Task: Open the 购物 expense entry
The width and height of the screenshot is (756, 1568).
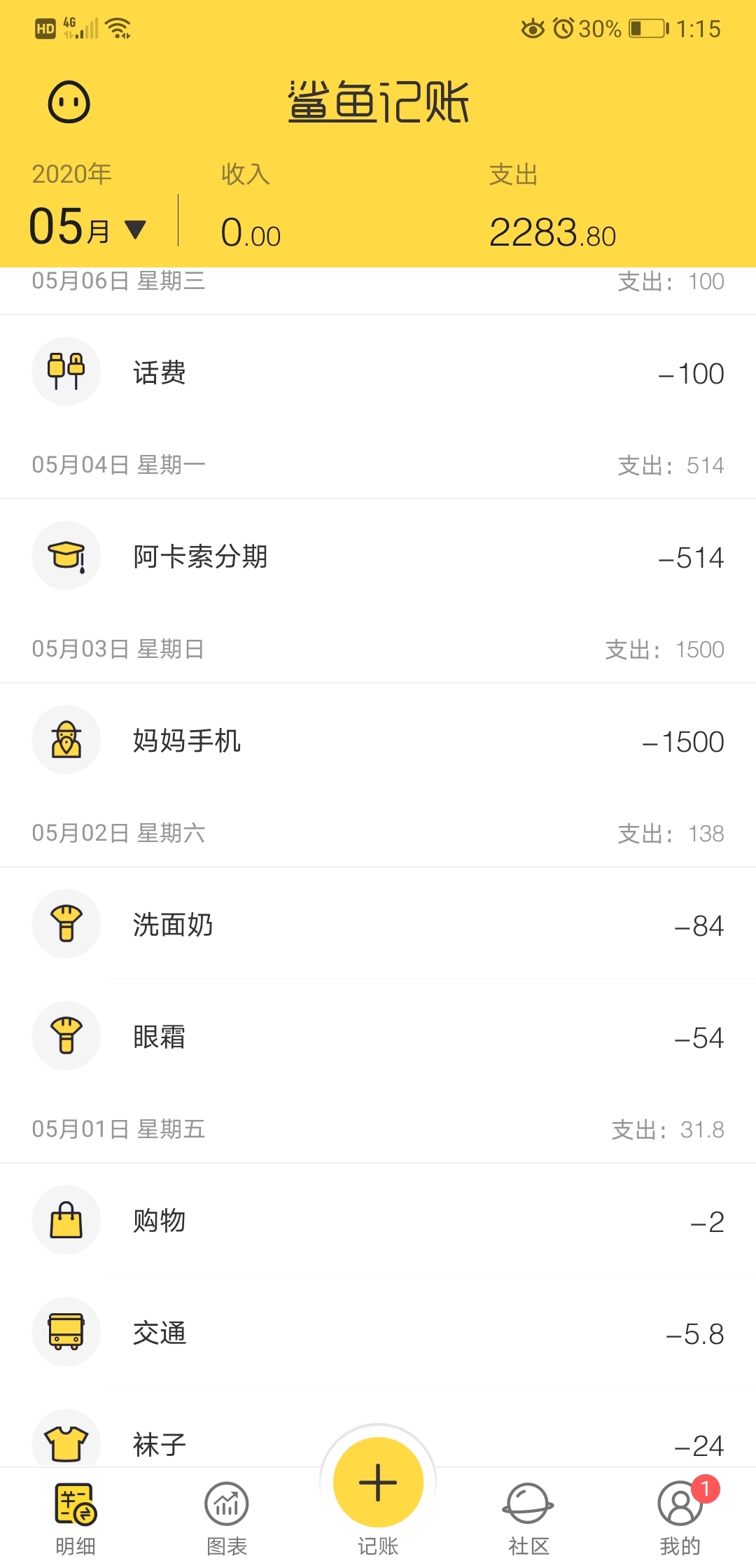Action: coord(378,1220)
